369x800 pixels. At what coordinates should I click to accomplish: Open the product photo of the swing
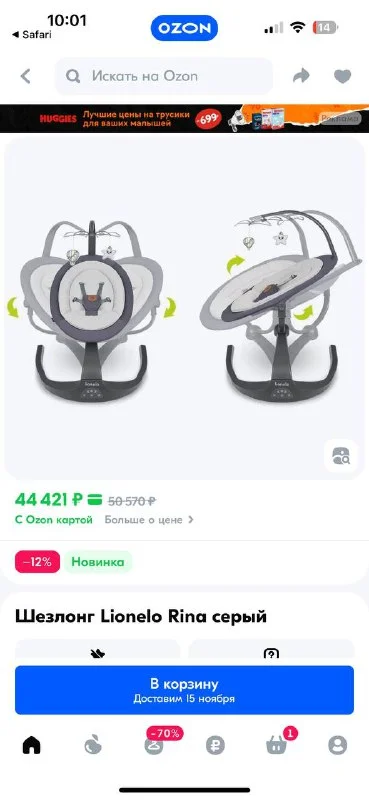[x=184, y=308]
